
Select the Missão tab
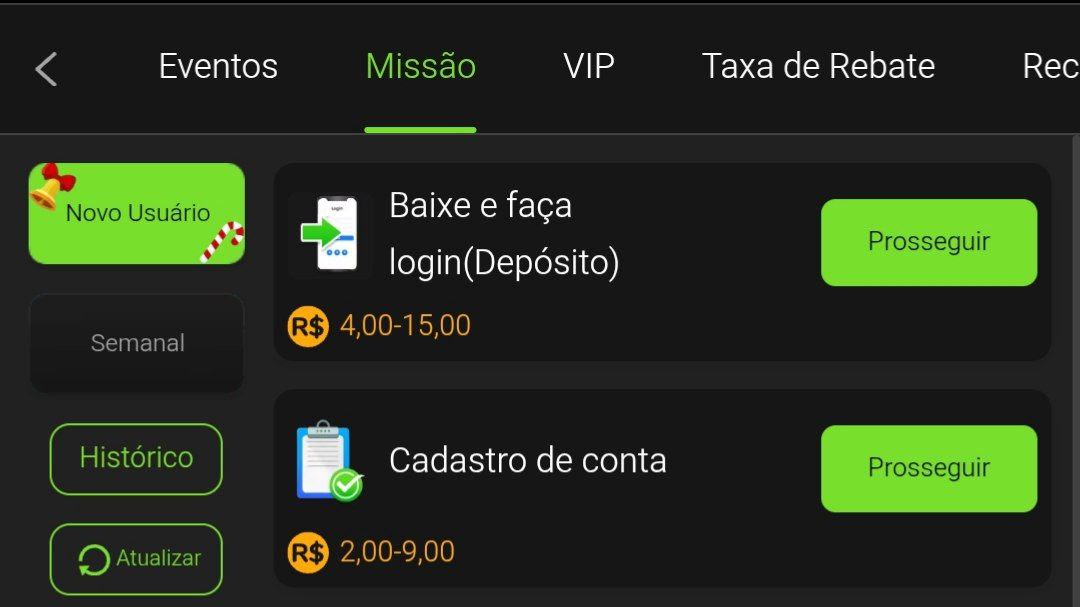pos(420,67)
